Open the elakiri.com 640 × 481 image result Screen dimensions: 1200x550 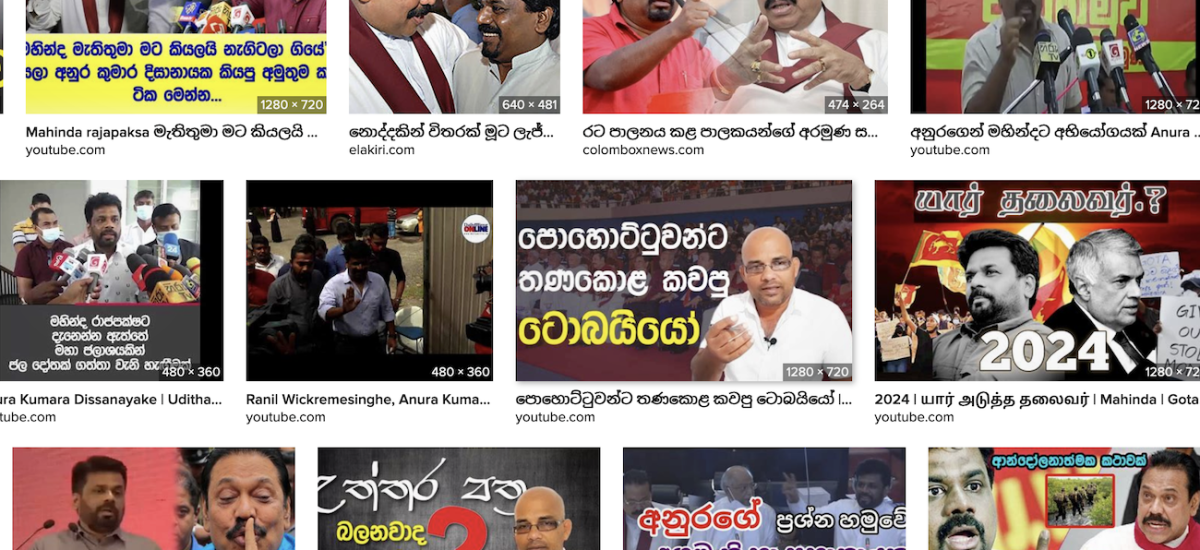tap(454, 56)
